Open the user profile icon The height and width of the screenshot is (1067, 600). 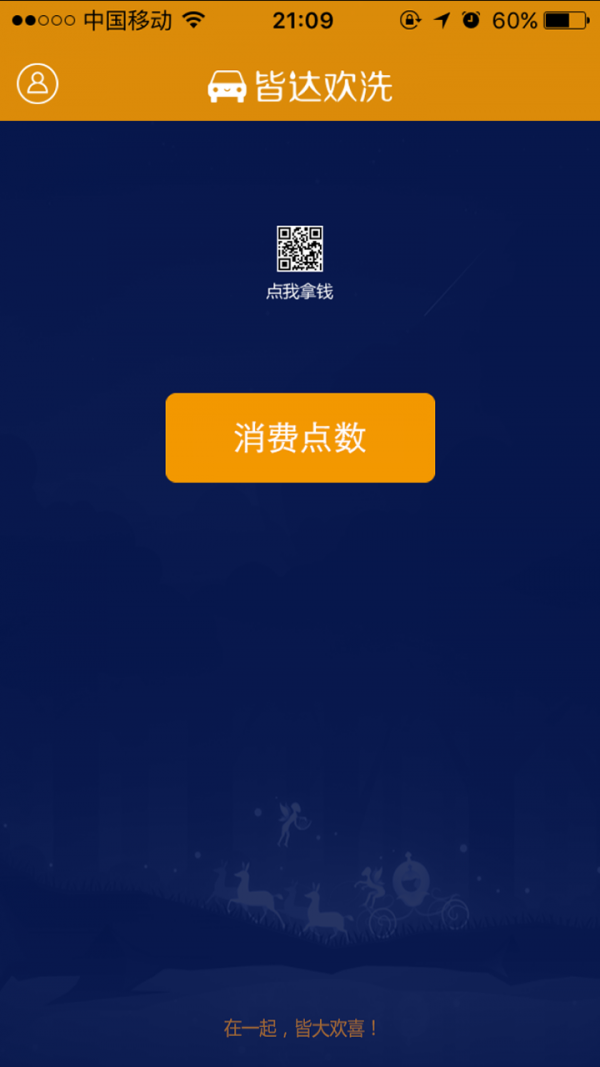tap(38, 83)
